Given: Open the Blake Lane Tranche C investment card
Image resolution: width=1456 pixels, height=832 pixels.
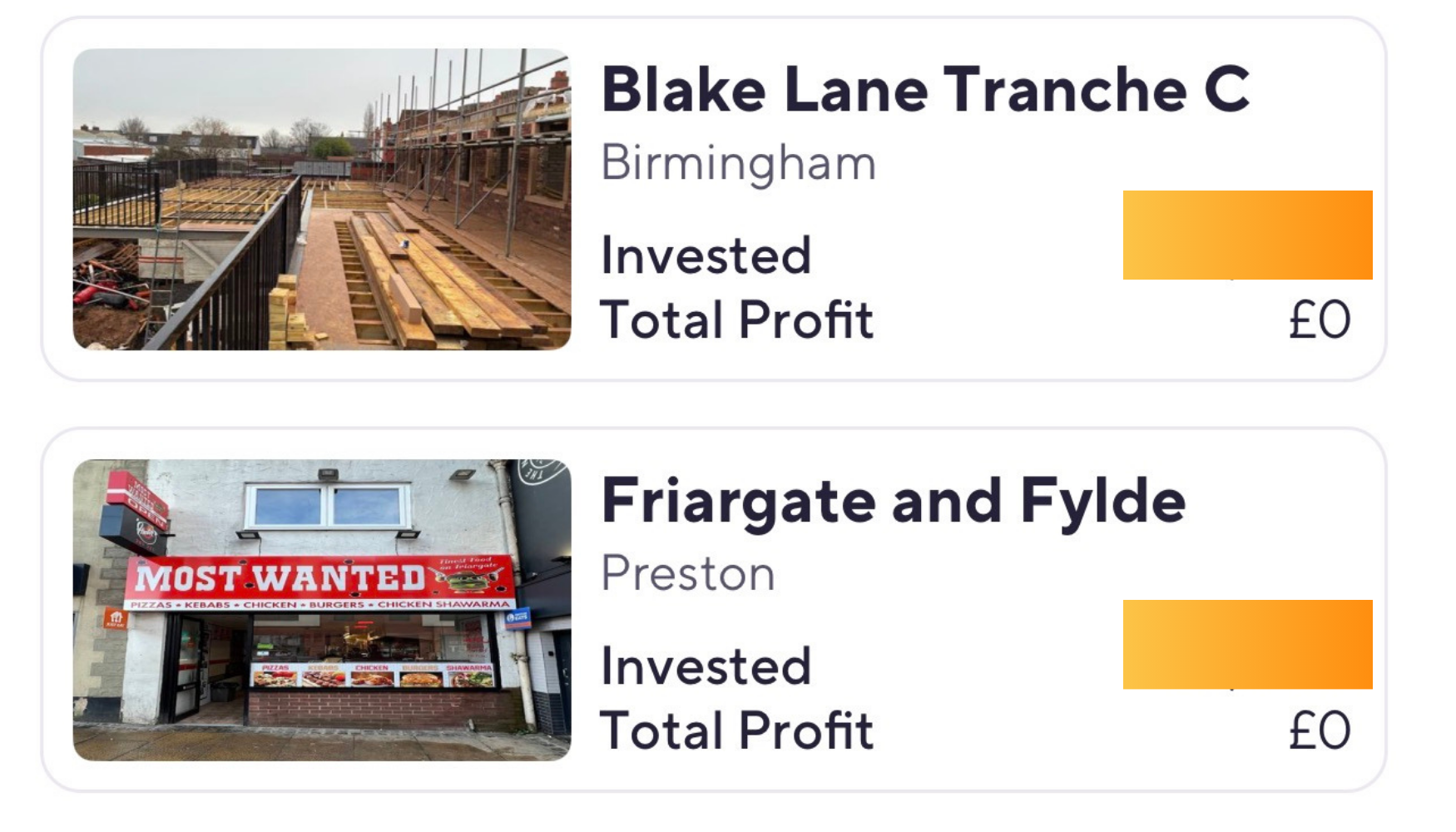Looking at the screenshot, I should pos(924,90).
